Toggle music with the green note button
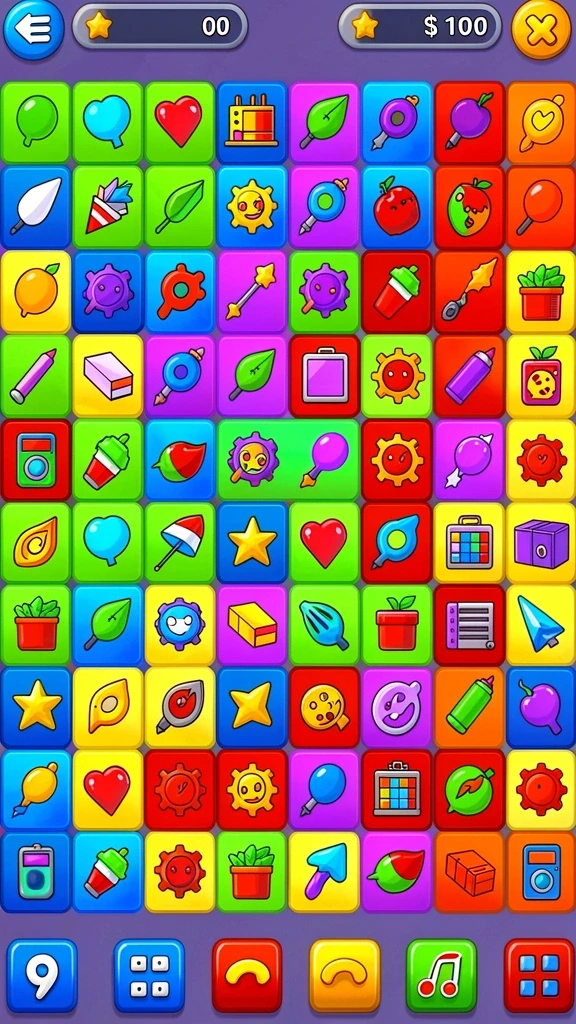The height and width of the screenshot is (1024, 576). [441, 975]
